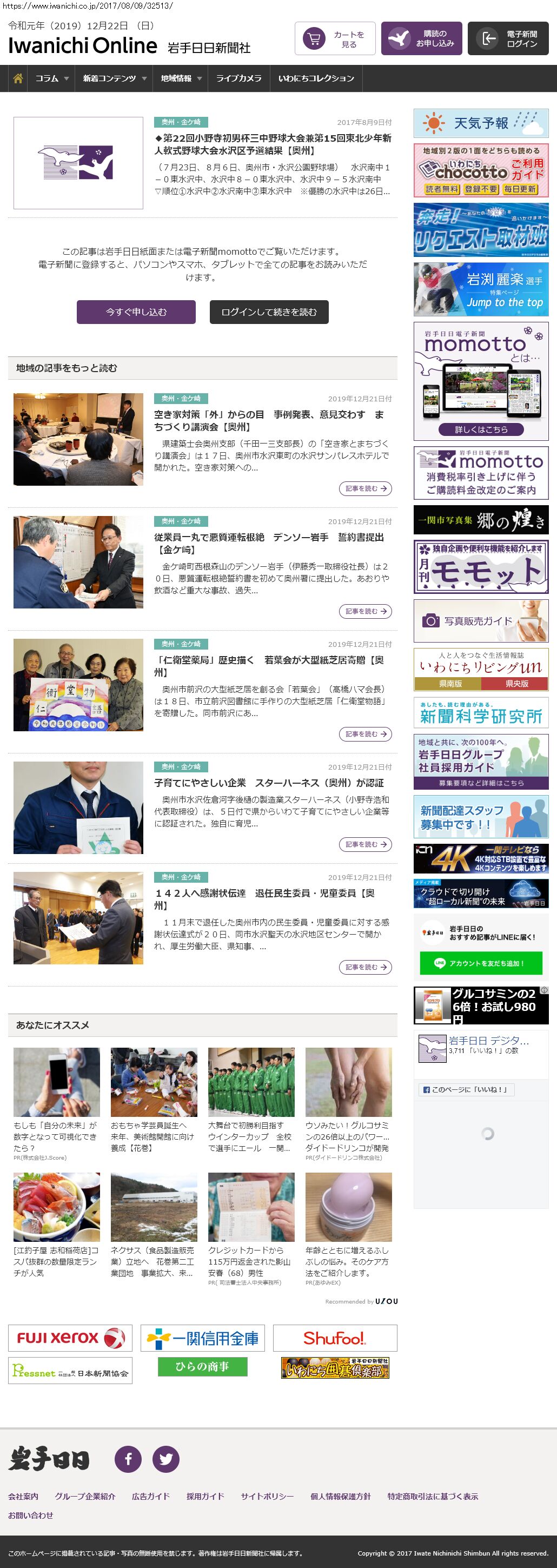The image size is (557, 1568).
Task: Expand the コラム menu
Action: click(x=52, y=78)
